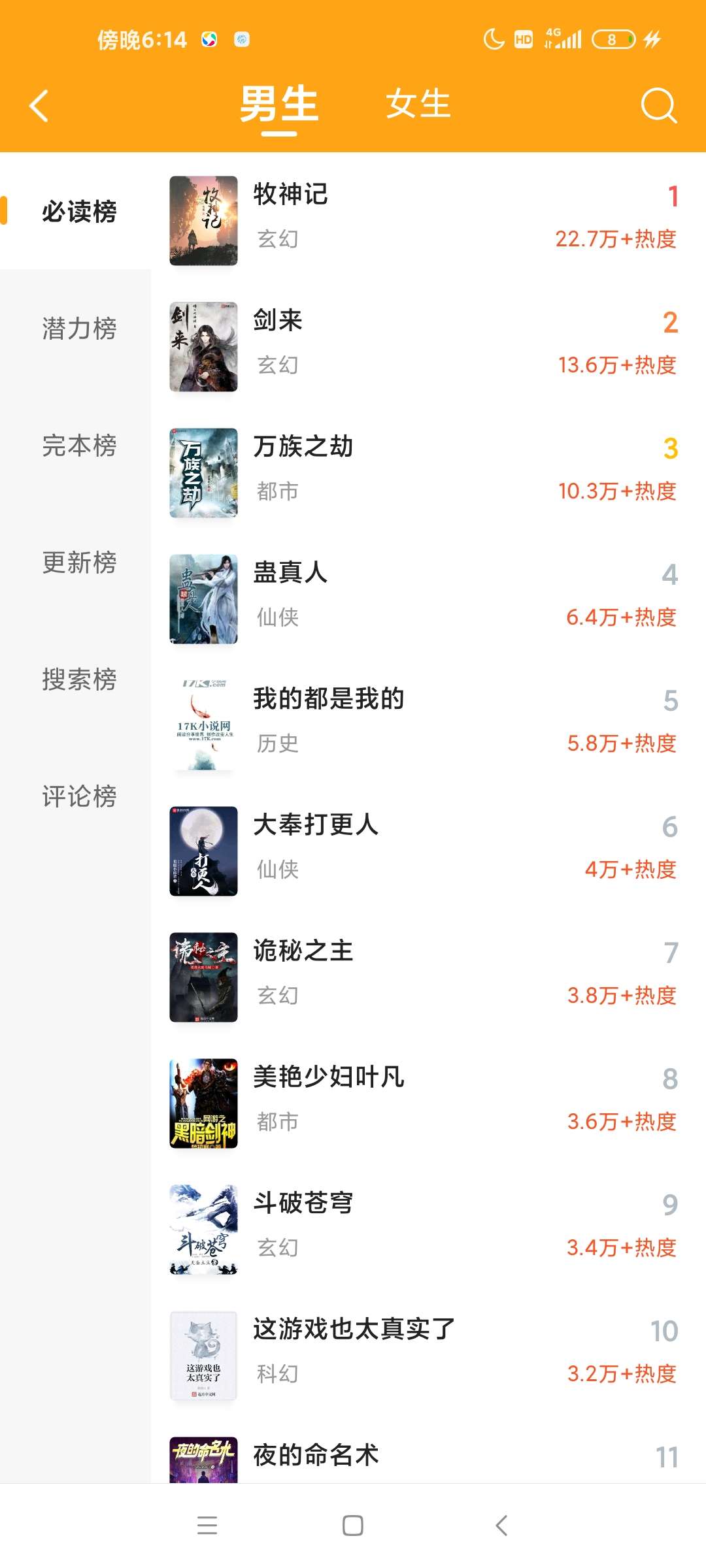Open the 潜力榜 ranking list
This screenshot has height=1568, width=706.
(x=79, y=329)
